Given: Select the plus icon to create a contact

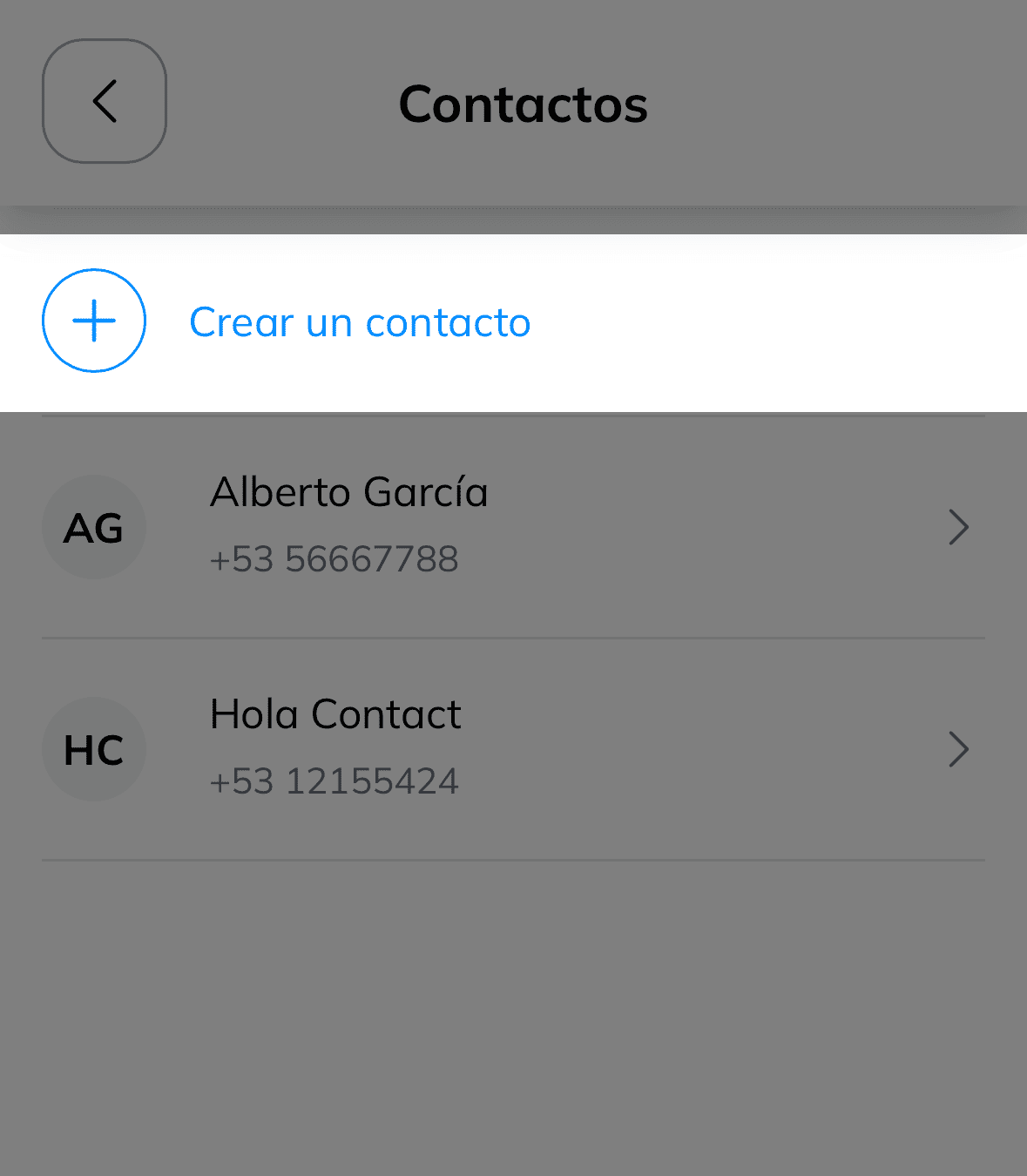Looking at the screenshot, I should [x=93, y=321].
